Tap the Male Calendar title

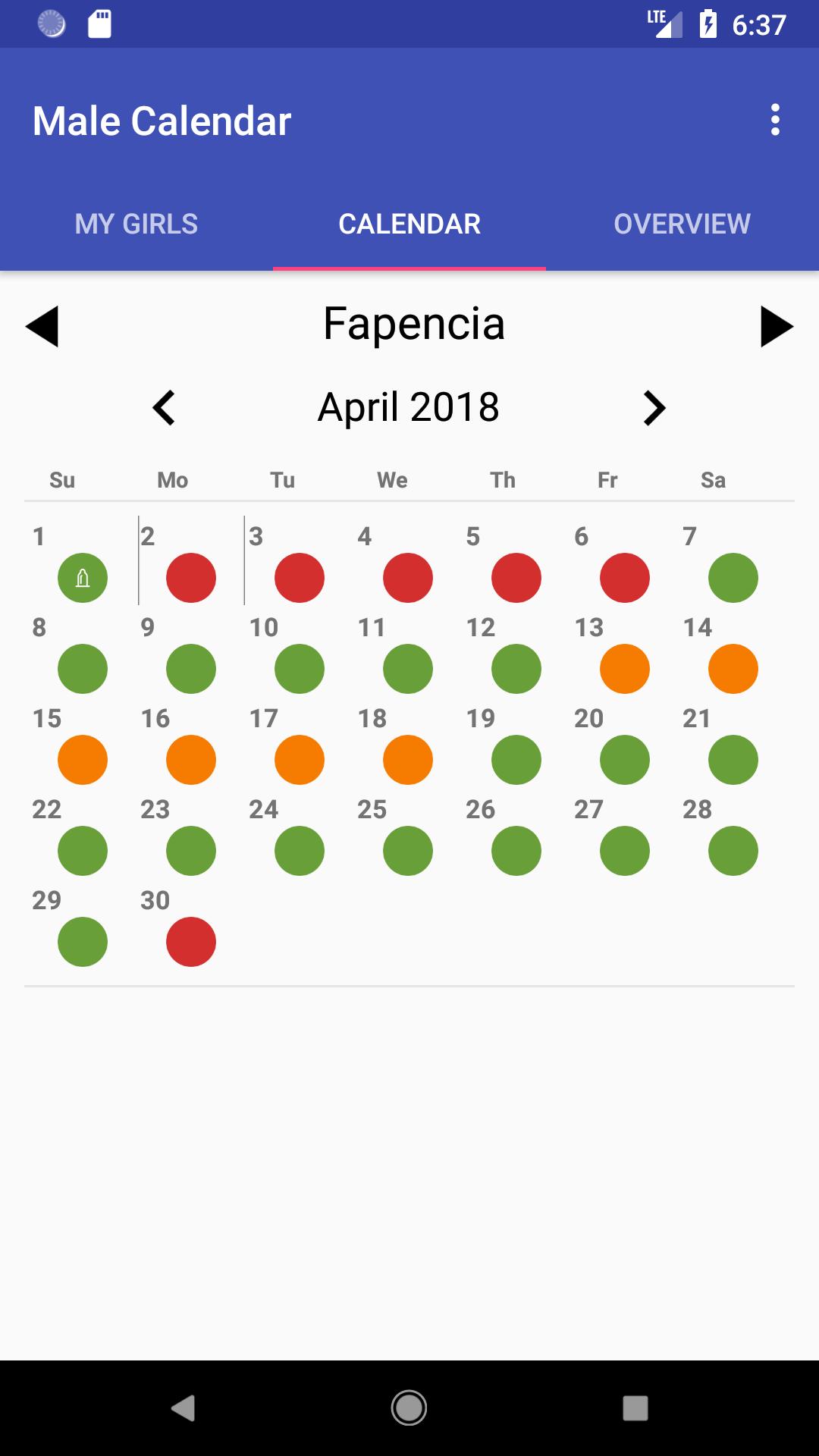(163, 120)
